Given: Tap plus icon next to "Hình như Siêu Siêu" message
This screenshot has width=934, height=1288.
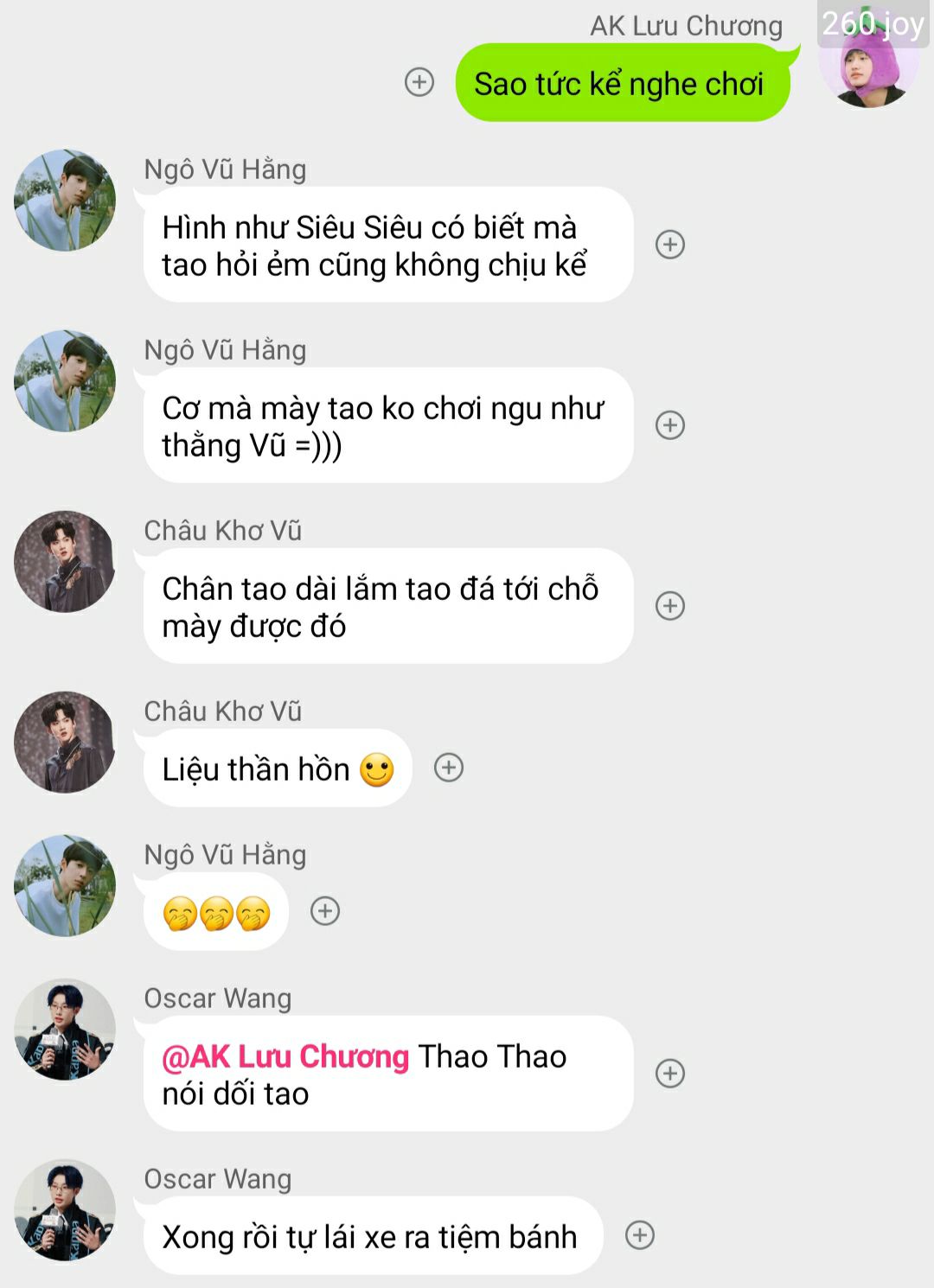Looking at the screenshot, I should 670,245.
